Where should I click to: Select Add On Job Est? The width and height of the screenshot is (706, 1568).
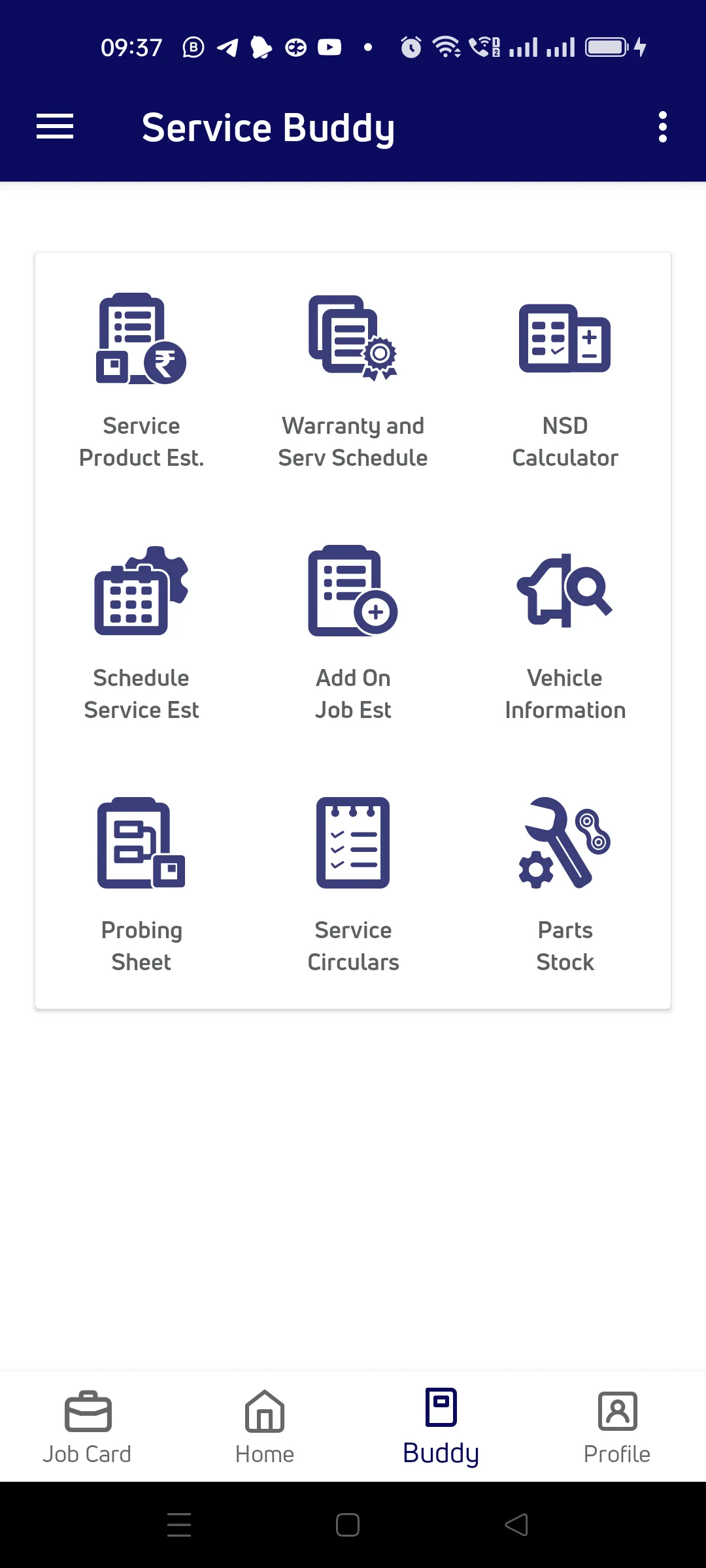point(353,632)
